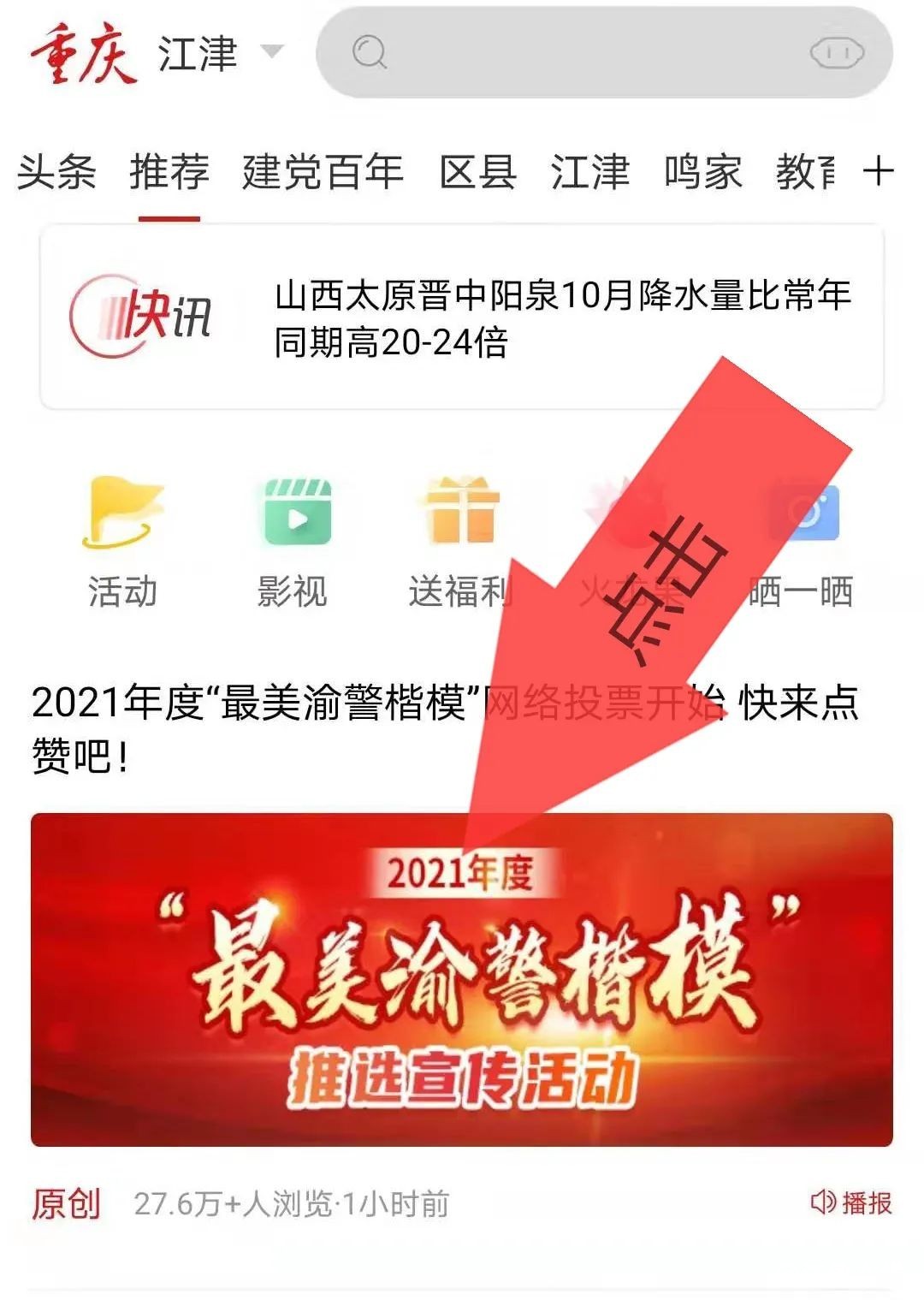Screen dimensions: 924x1300
Task: Open the plus icon to add channels
Action: click(x=879, y=171)
